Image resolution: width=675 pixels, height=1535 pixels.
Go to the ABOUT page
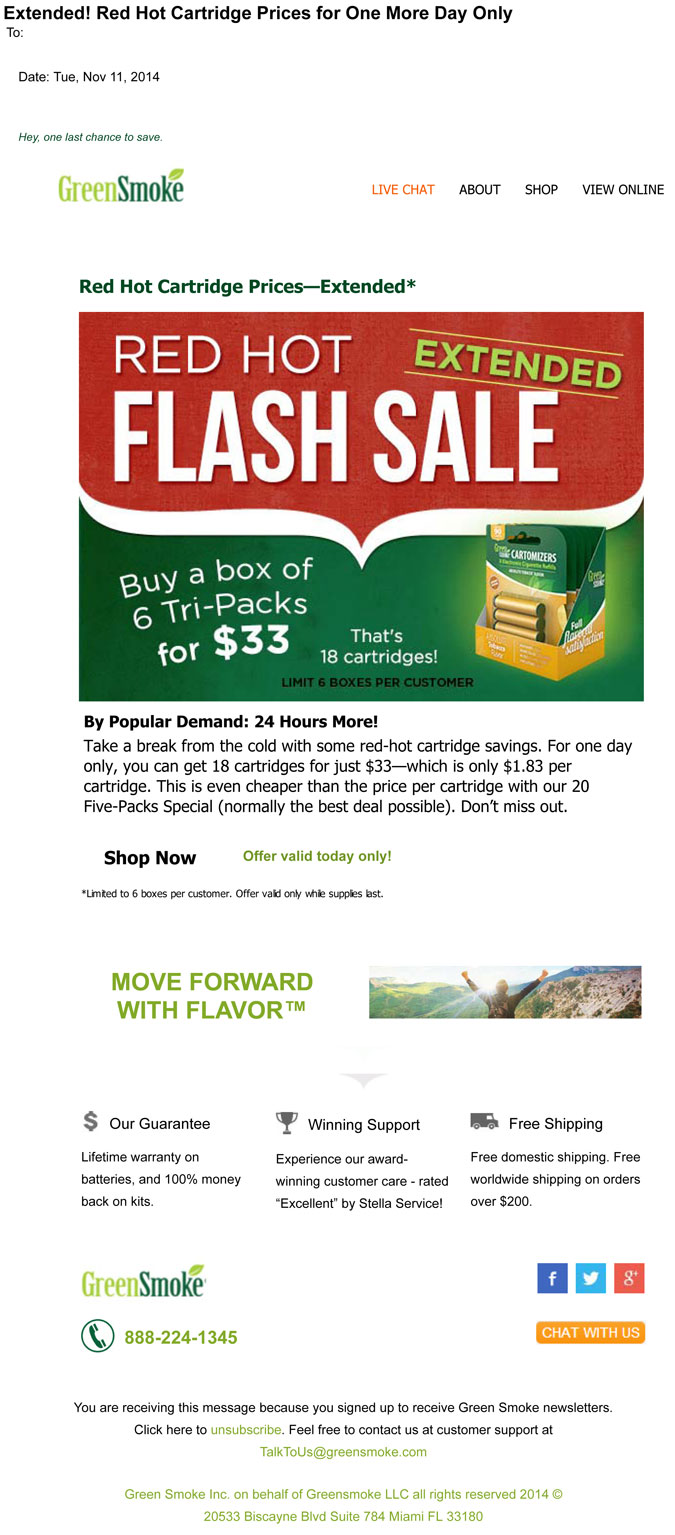pos(479,190)
